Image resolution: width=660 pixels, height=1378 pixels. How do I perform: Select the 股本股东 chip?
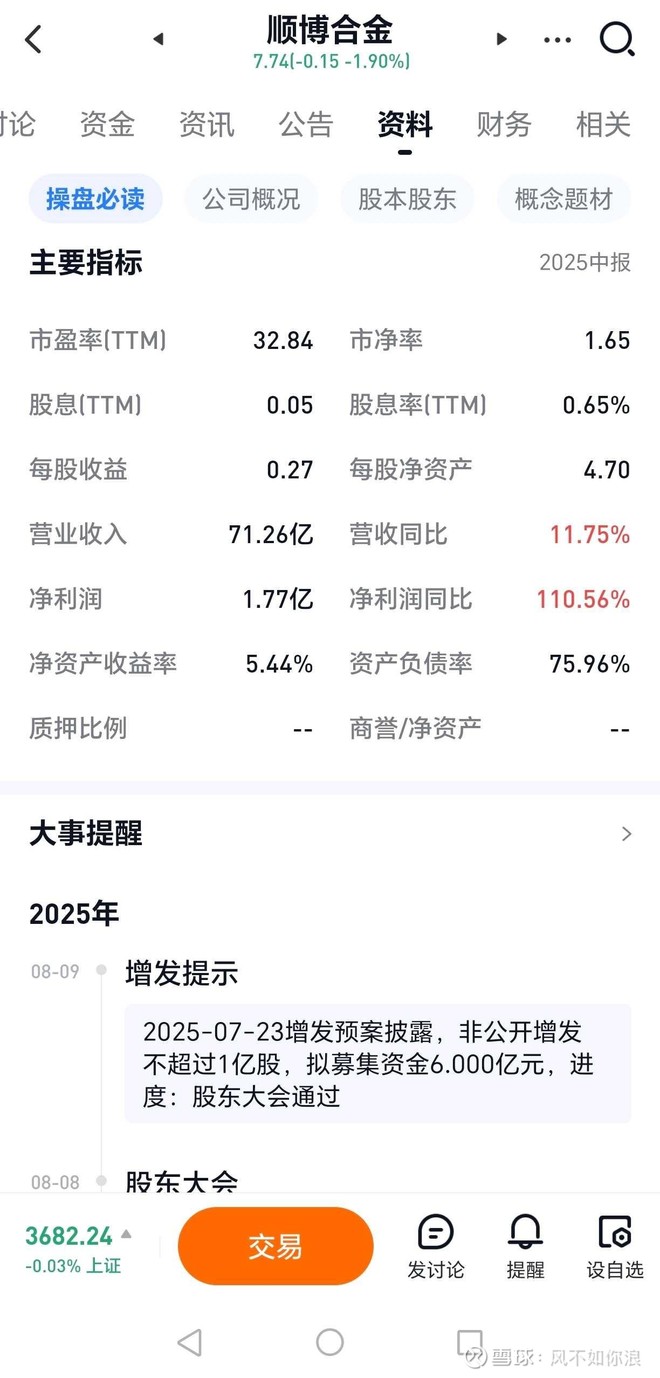(x=407, y=199)
